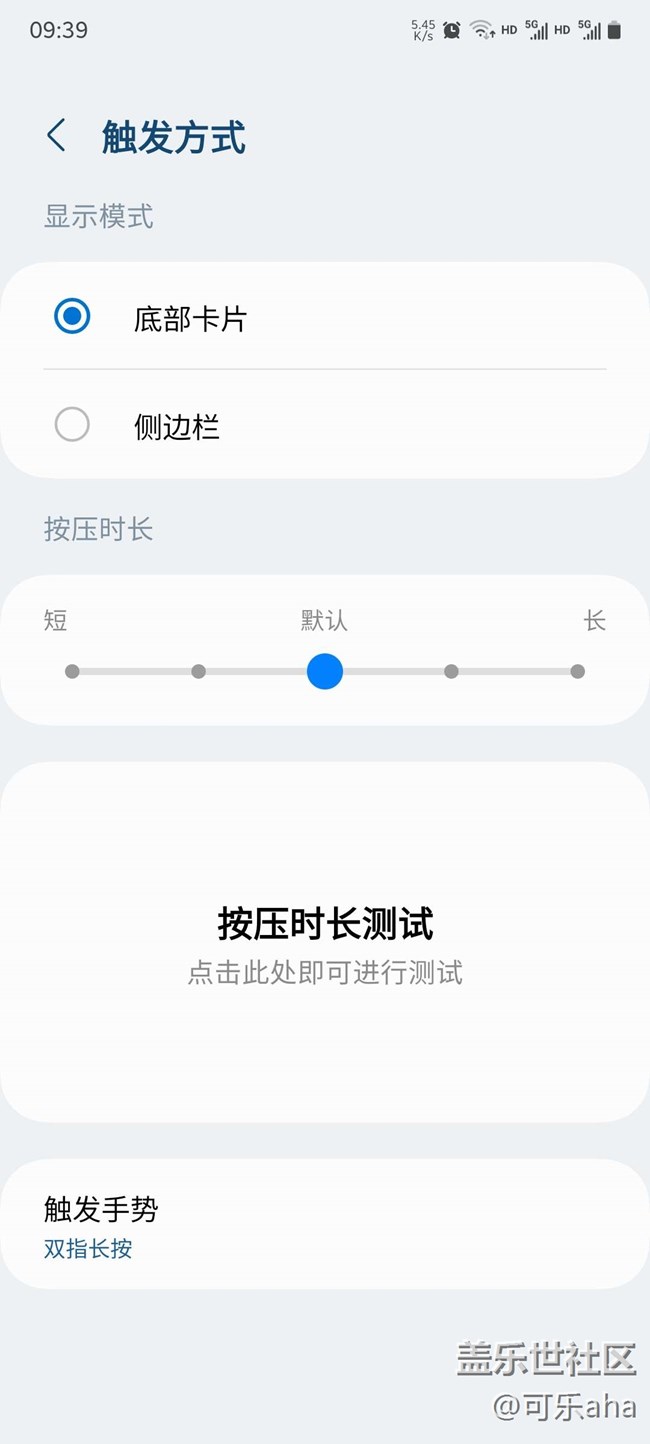Open 触发手势 setting

click(325, 1224)
